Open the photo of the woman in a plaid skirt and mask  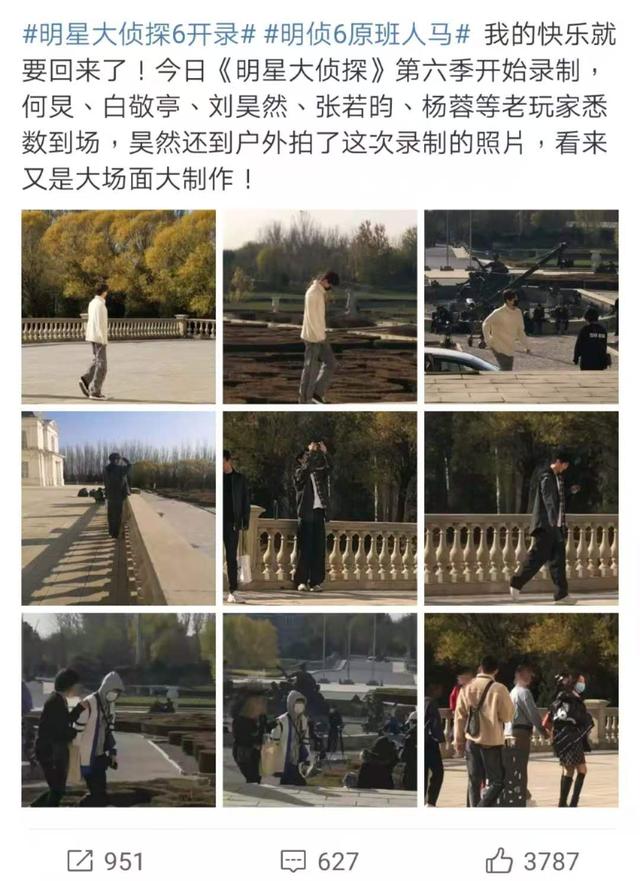click(x=521, y=710)
